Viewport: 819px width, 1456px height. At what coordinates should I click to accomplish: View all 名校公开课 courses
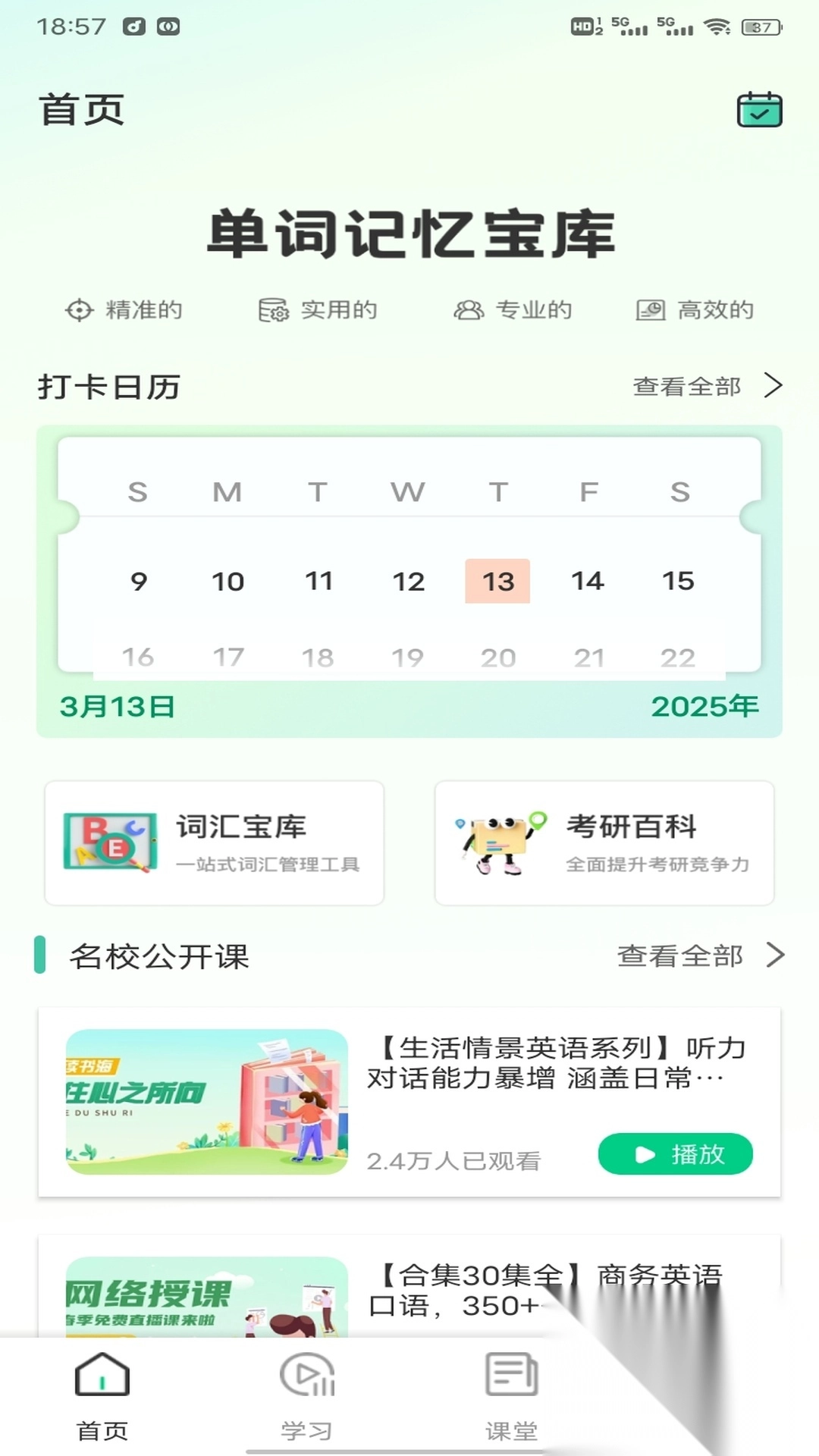pyautogui.click(x=699, y=955)
